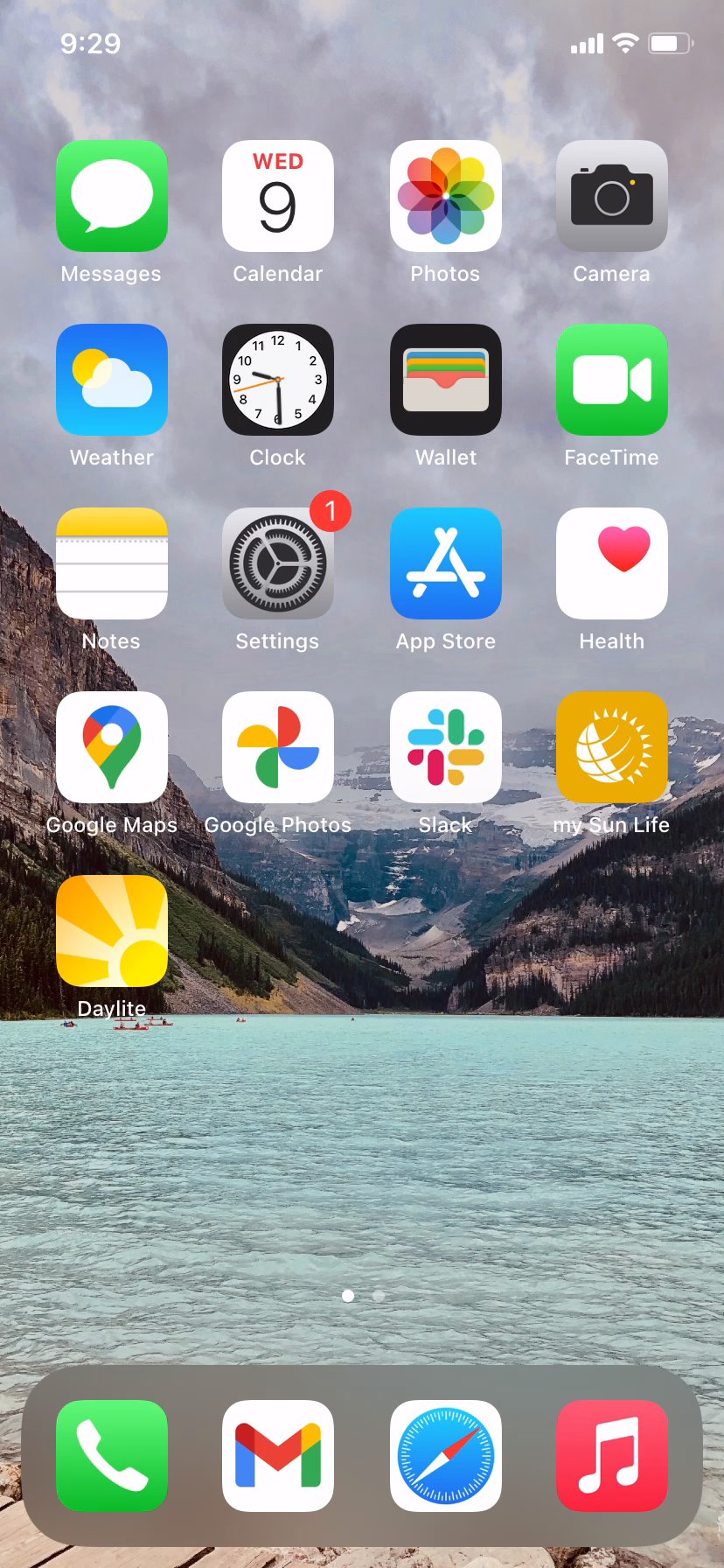
Task: Open the Health app
Action: (612, 563)
